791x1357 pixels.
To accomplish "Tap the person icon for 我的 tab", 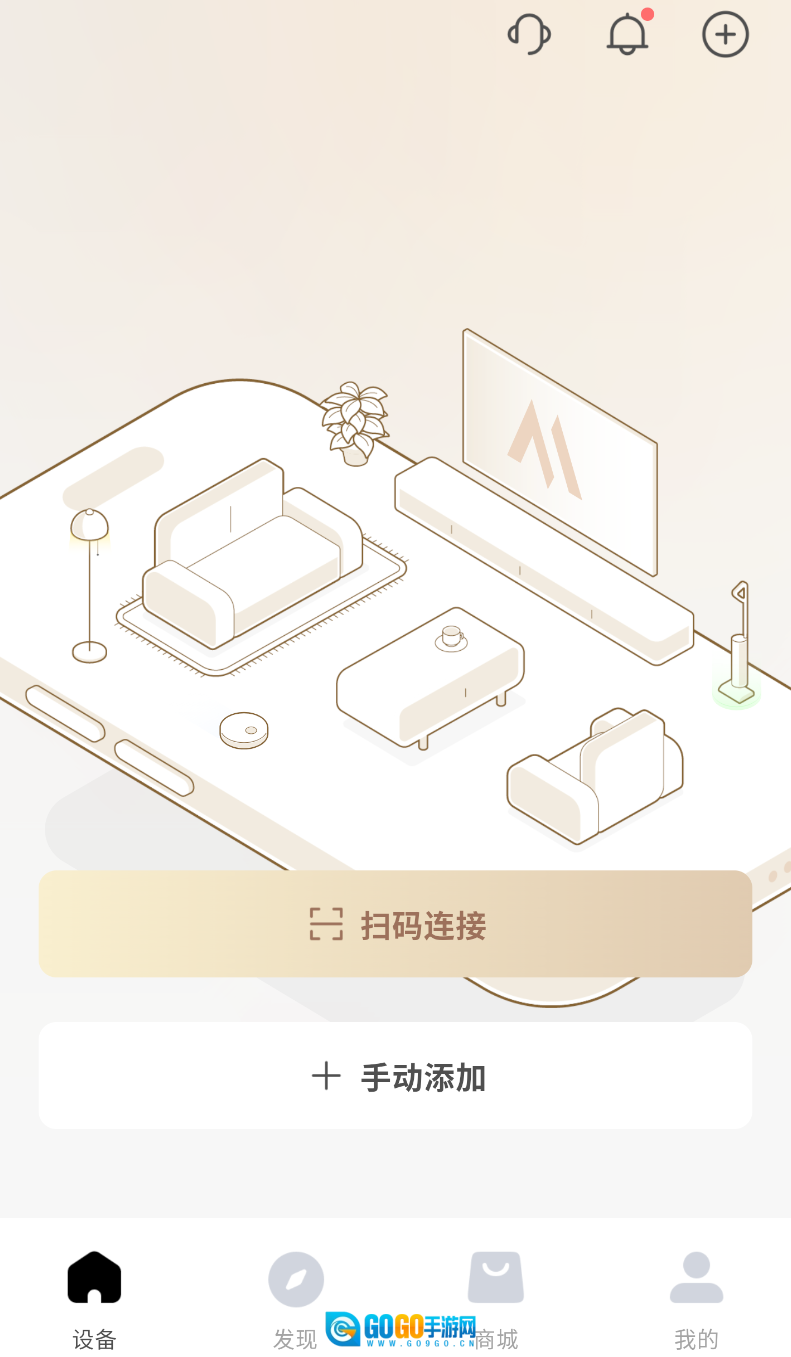I will coord(696,1277).
